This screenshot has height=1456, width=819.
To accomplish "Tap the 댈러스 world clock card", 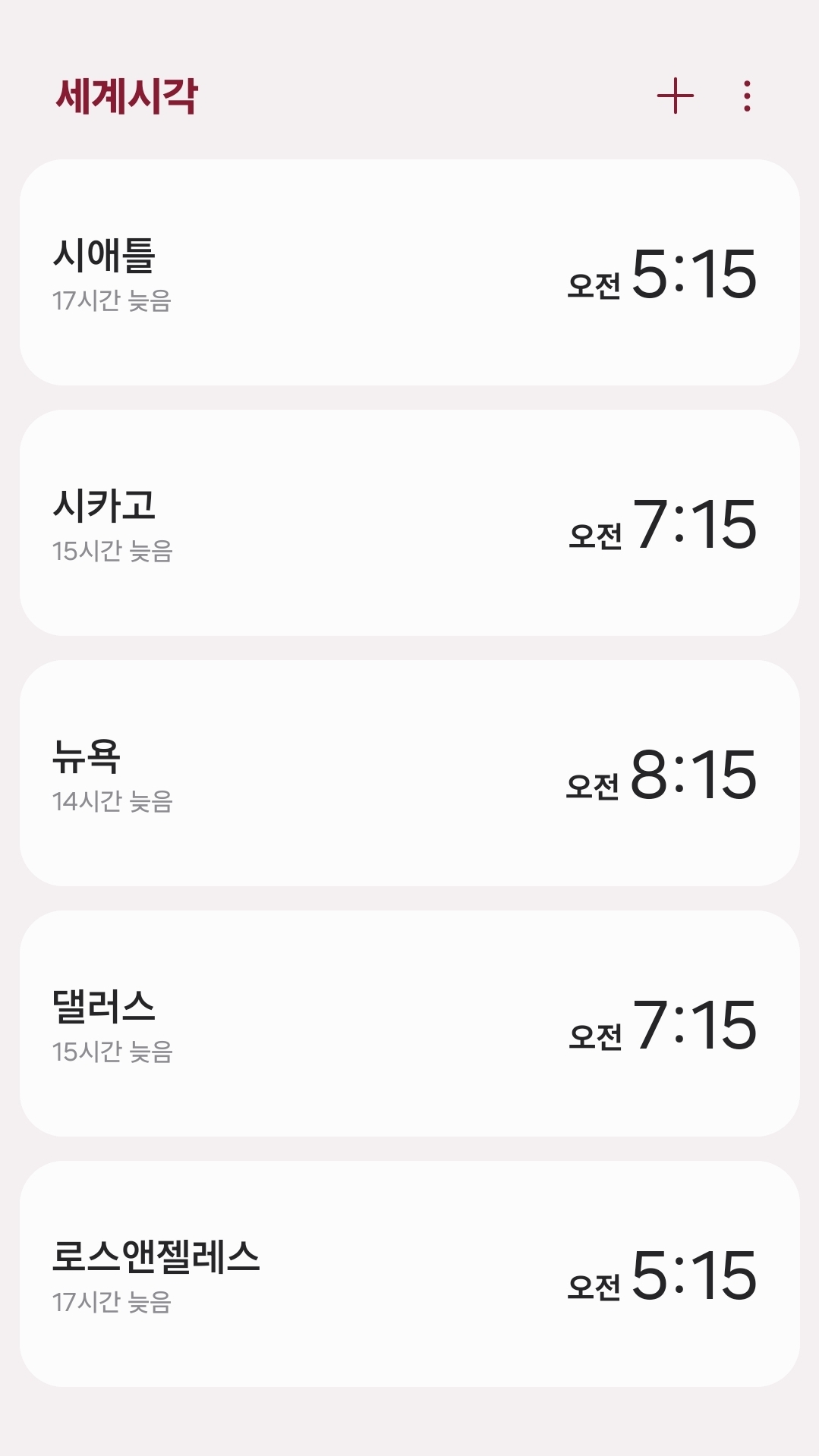I will tap(409, 1024).
